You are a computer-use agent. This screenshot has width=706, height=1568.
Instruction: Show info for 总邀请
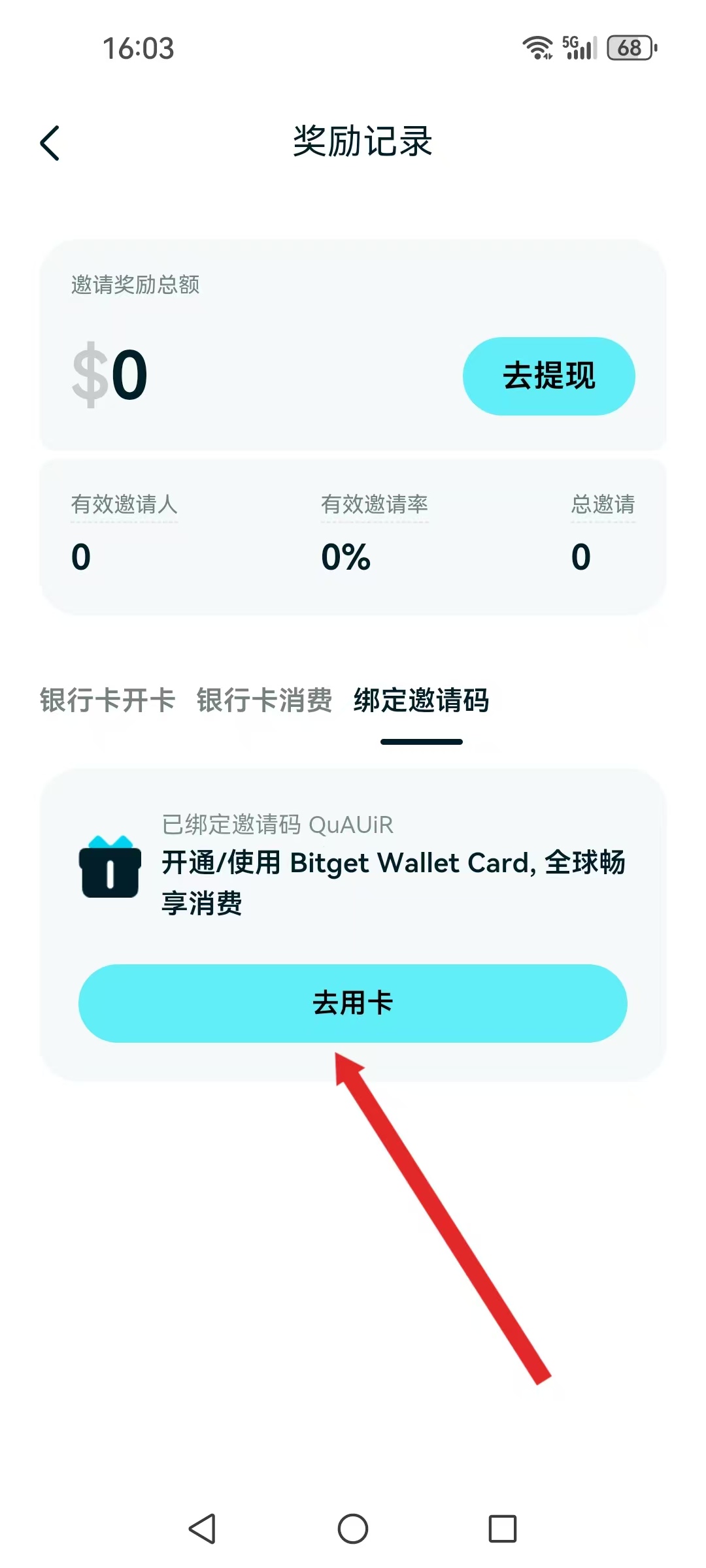click(603, 504)
